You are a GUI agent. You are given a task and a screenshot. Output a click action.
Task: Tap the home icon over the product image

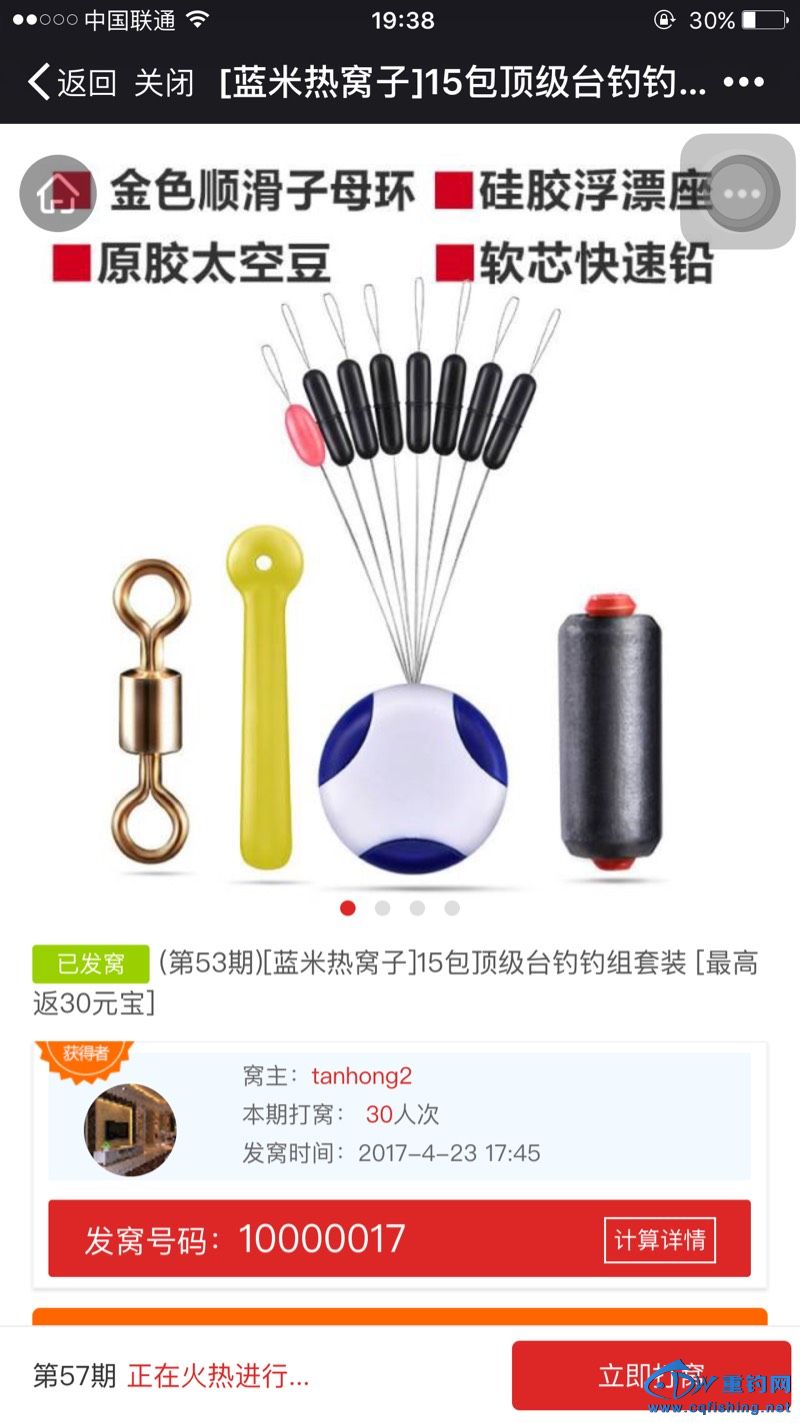point(57,193)
